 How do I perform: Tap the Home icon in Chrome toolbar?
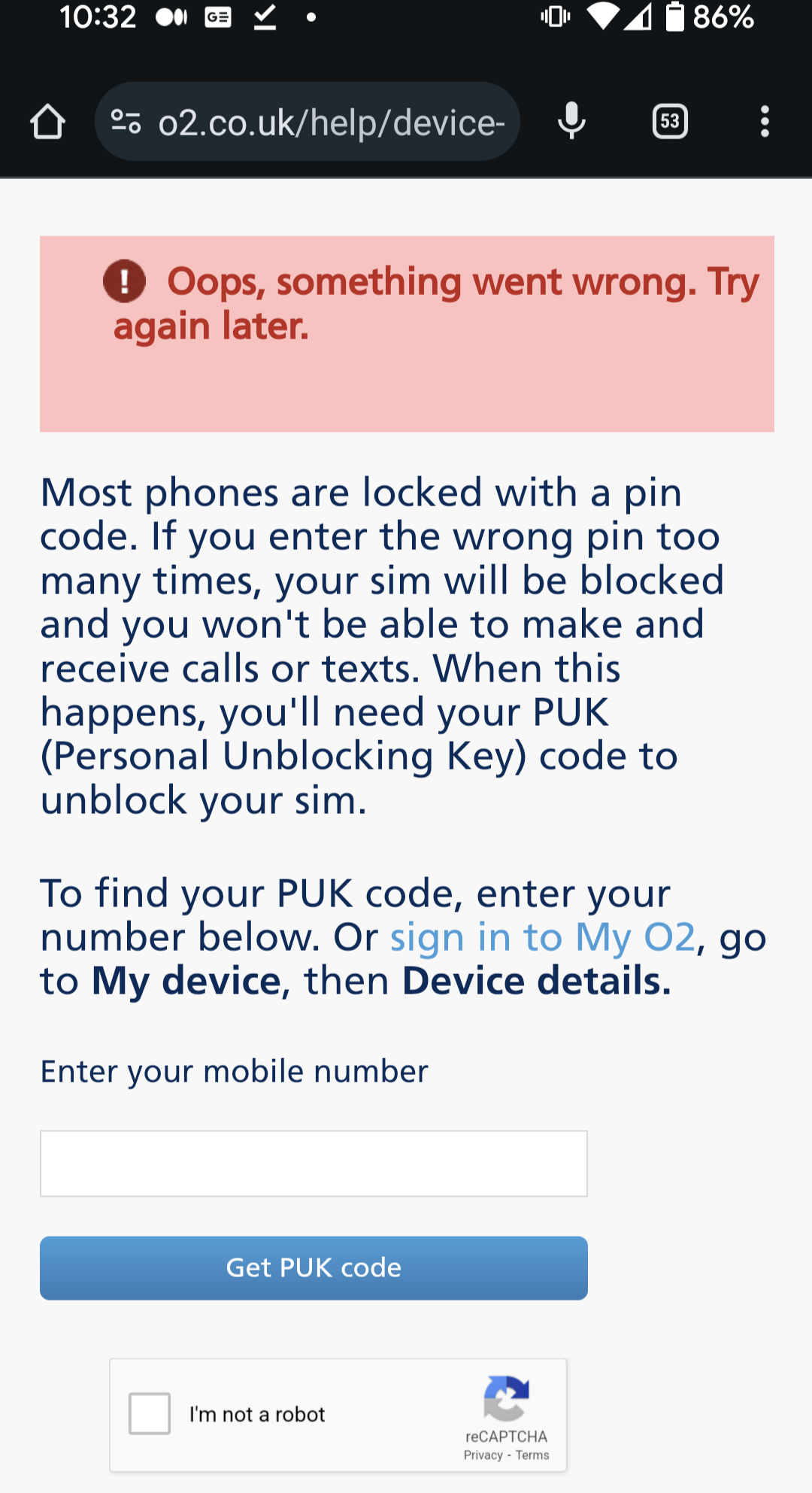(x=47, y=121)
